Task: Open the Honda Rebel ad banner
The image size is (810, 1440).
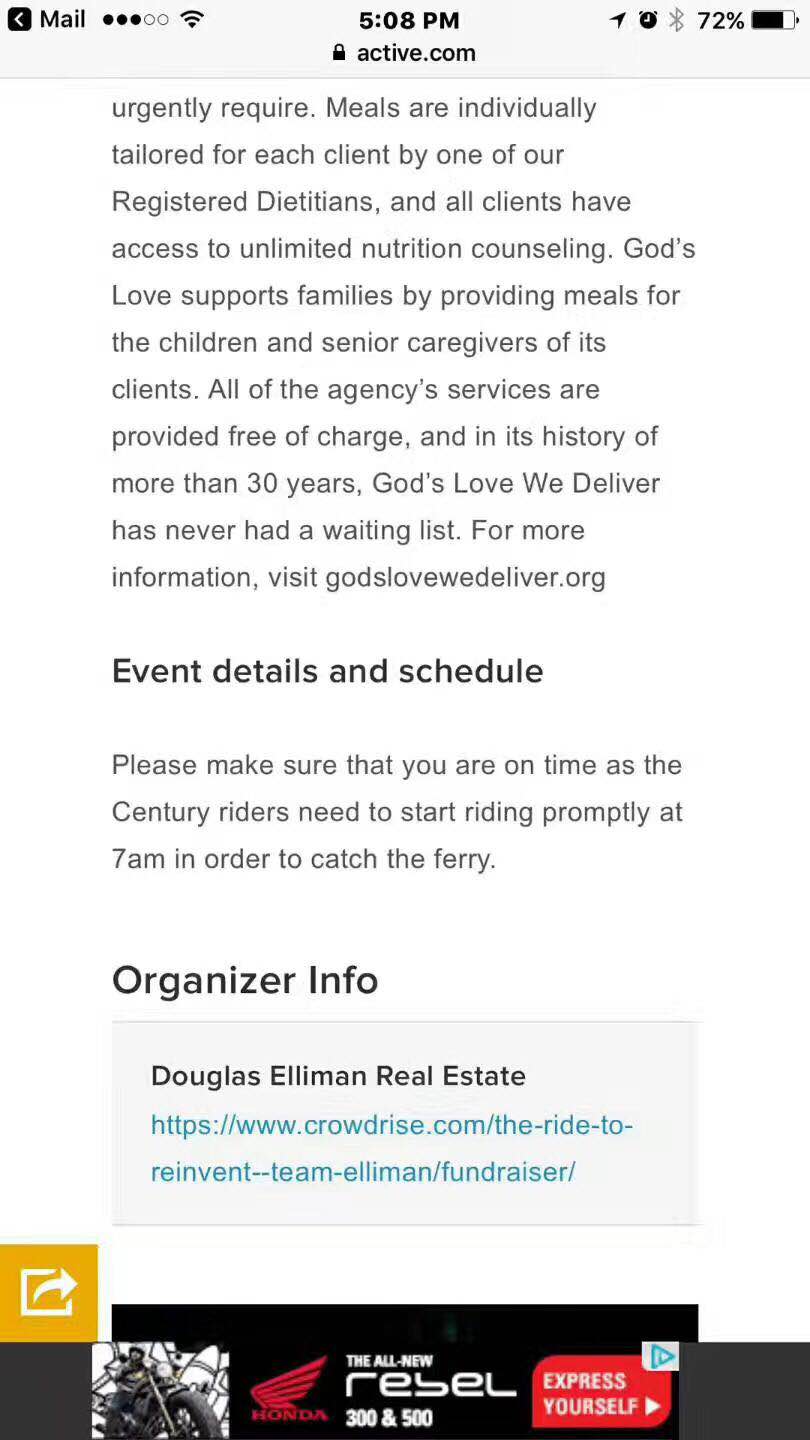Action: coord(385,1390)
